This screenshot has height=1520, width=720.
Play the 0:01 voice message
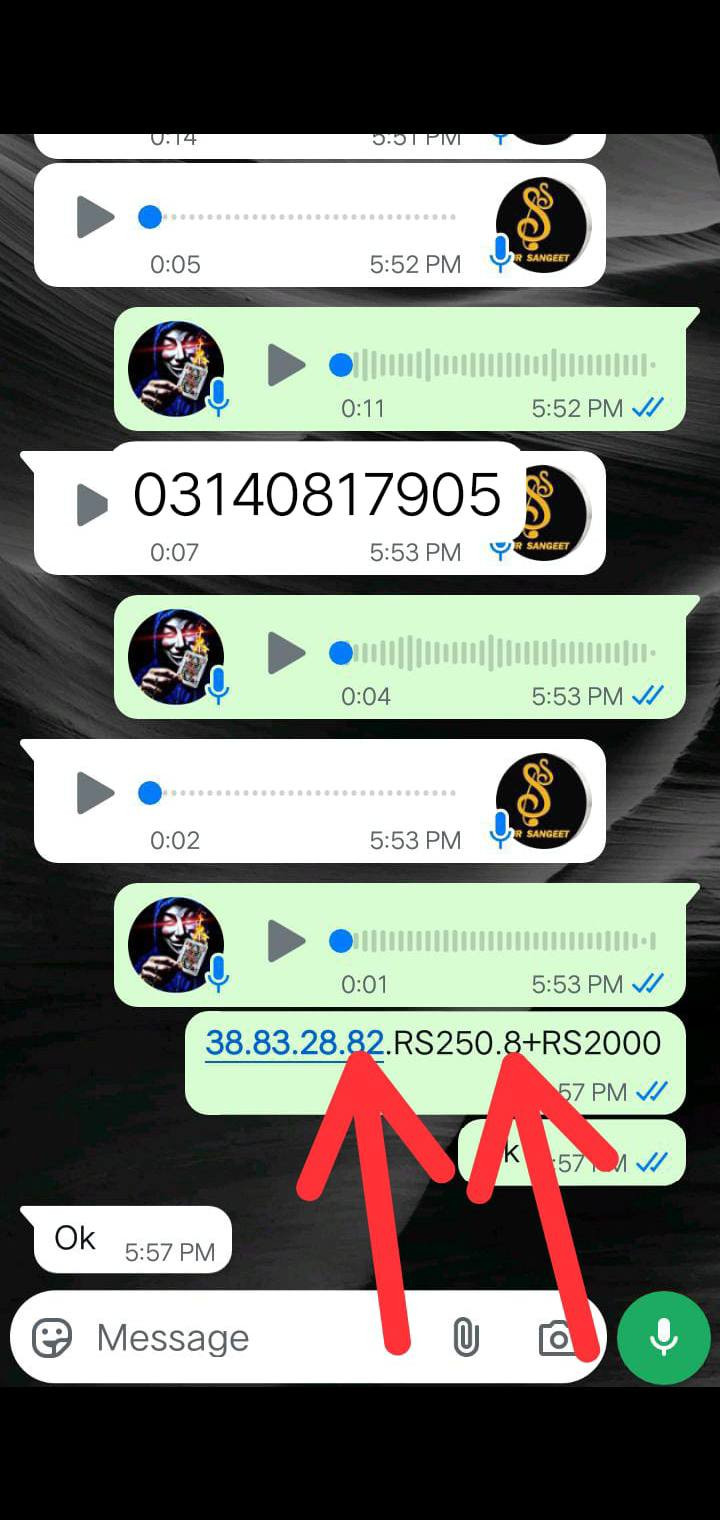[286, 941]
